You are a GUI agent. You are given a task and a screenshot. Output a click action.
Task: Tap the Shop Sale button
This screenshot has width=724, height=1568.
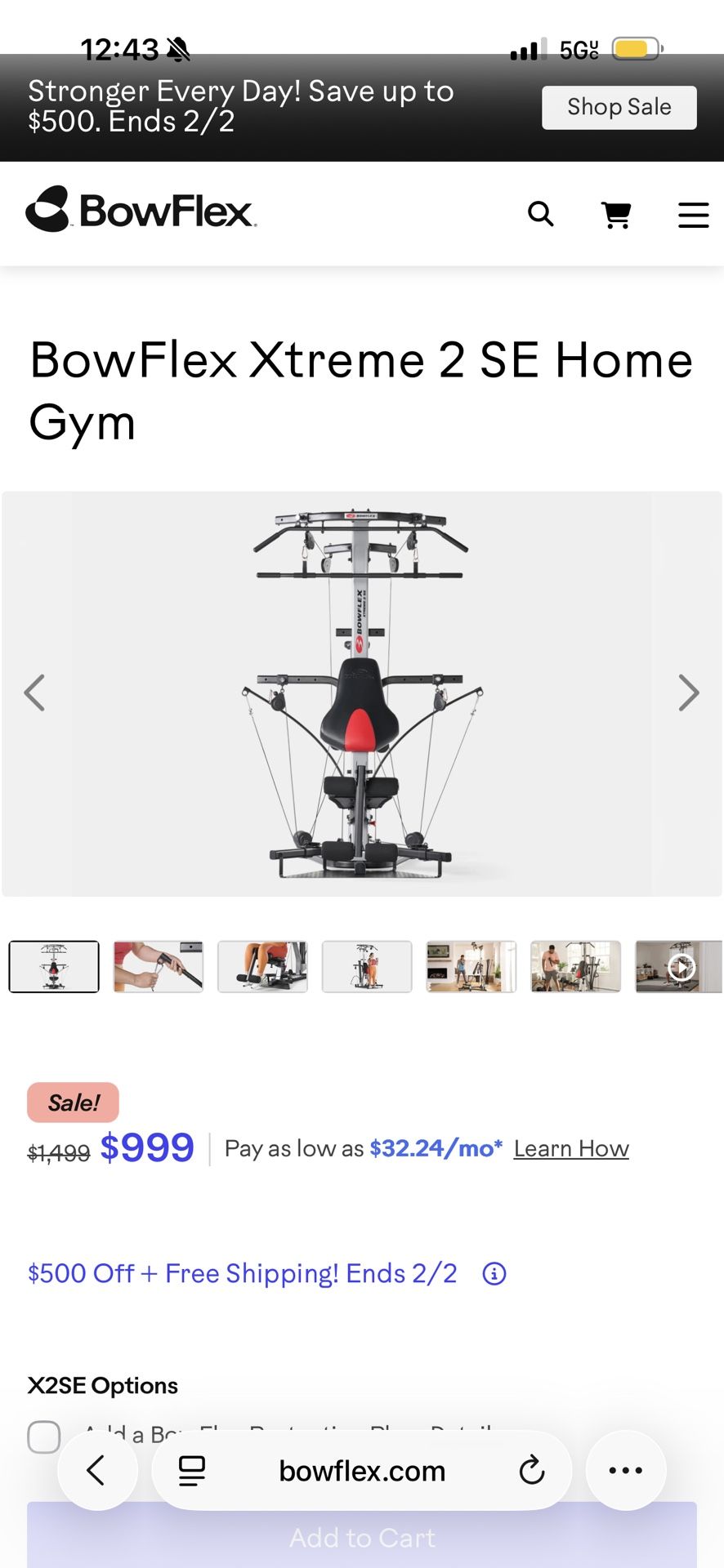(x=619, y=107)
